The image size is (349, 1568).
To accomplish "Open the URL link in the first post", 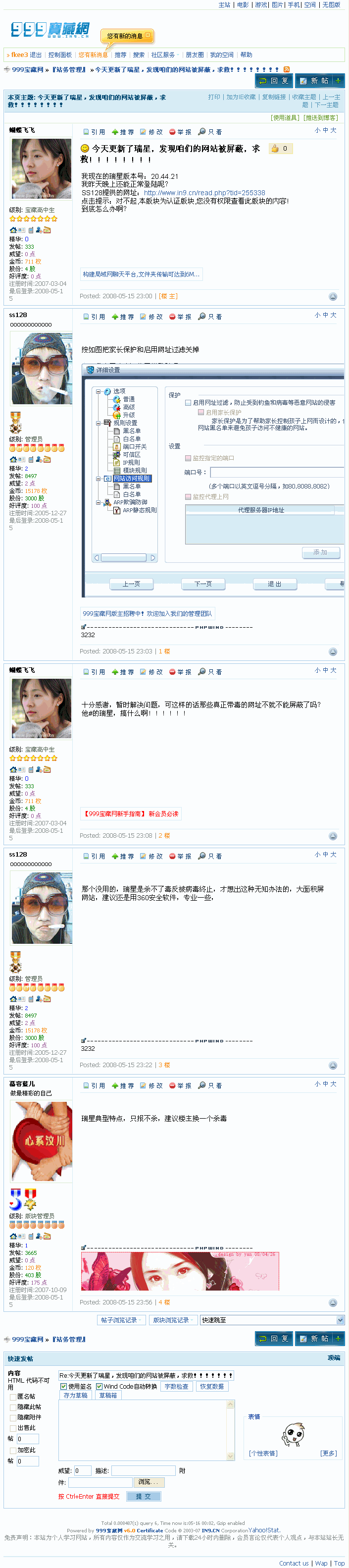I will [204, 193].
